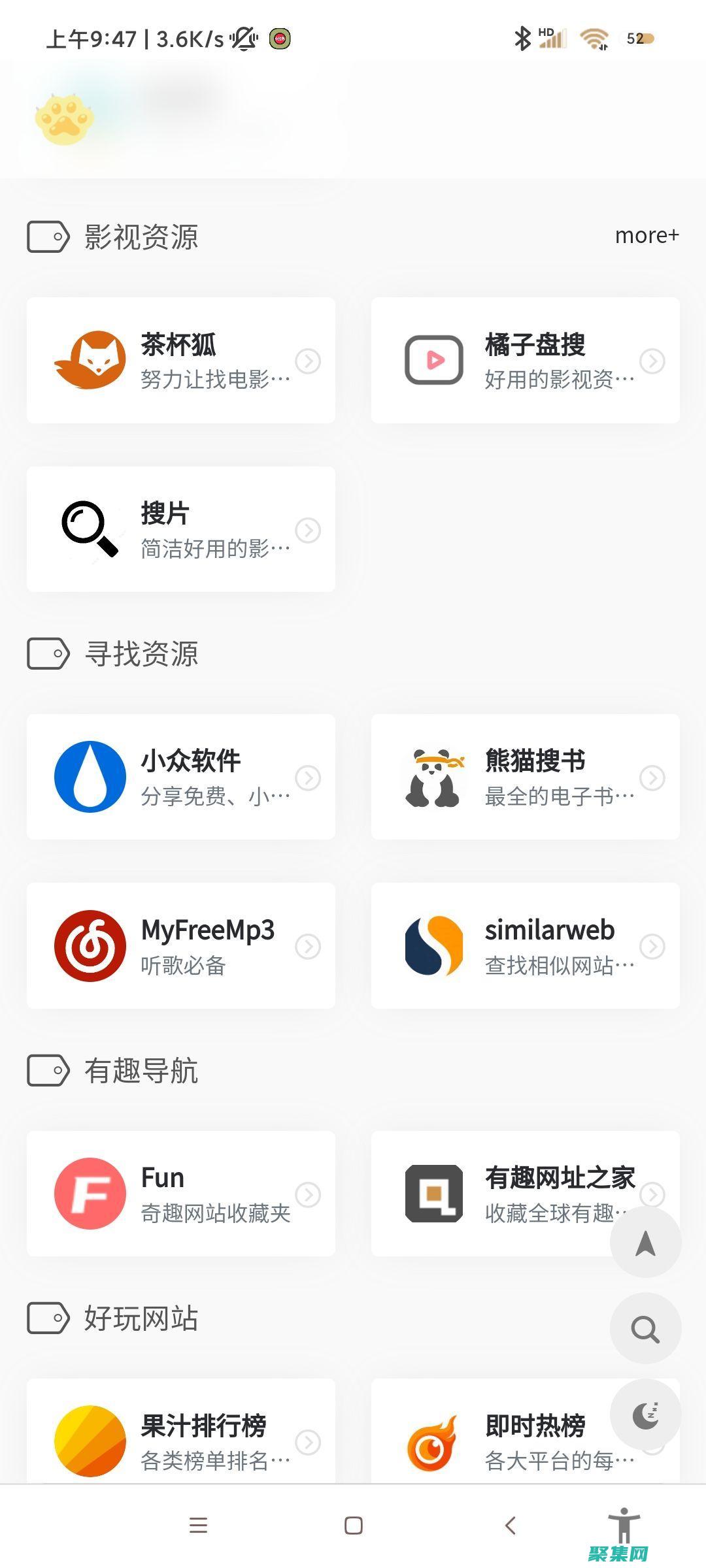Open the 茶杯狐 movie search site
Screen dimensions: 706x1568
tap(93, 359)
